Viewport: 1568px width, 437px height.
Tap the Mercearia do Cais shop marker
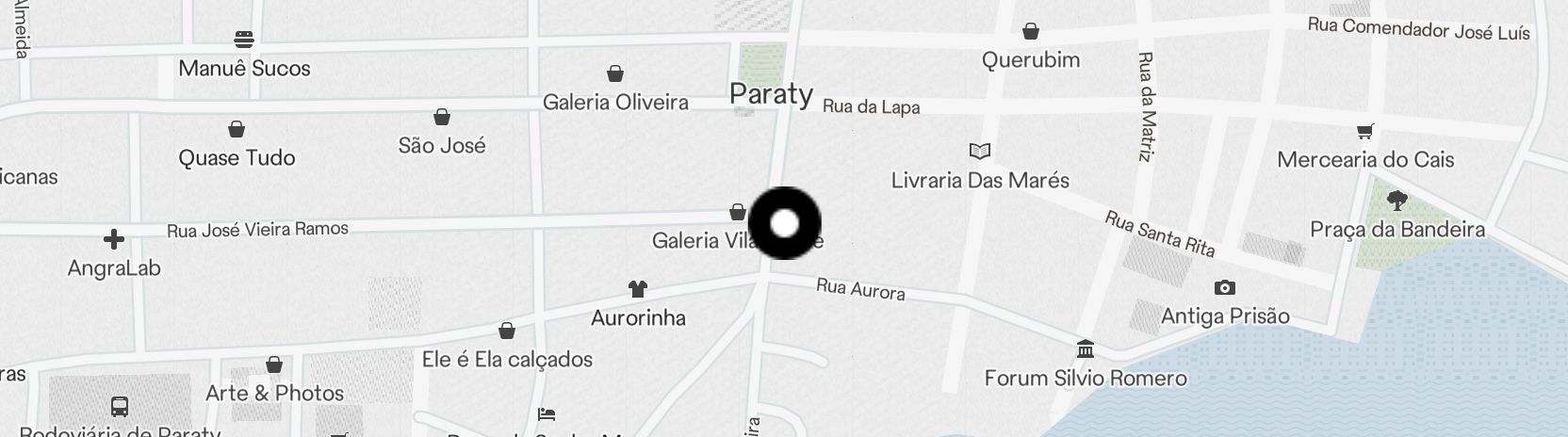(x=1364, y=131)
